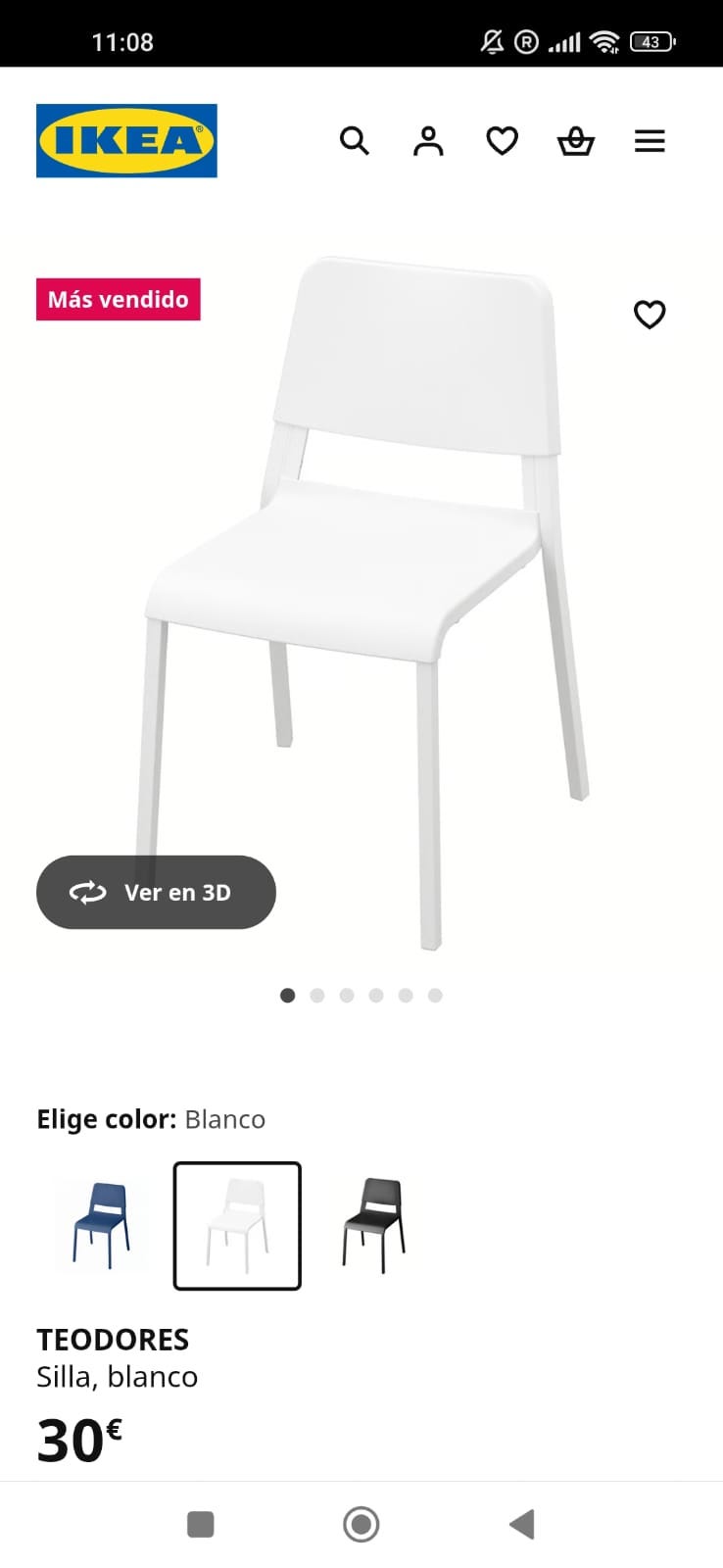723x1568 pixels.
Task: Open the shopping basket
Action: [576, 141]
